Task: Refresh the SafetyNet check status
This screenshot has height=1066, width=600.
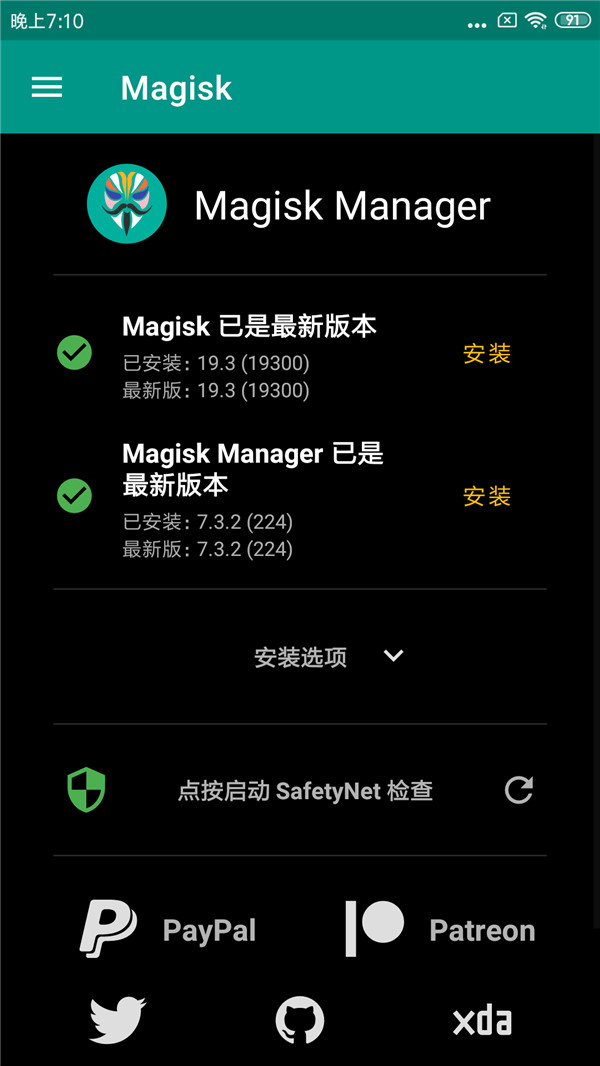Action: point(519,791)
